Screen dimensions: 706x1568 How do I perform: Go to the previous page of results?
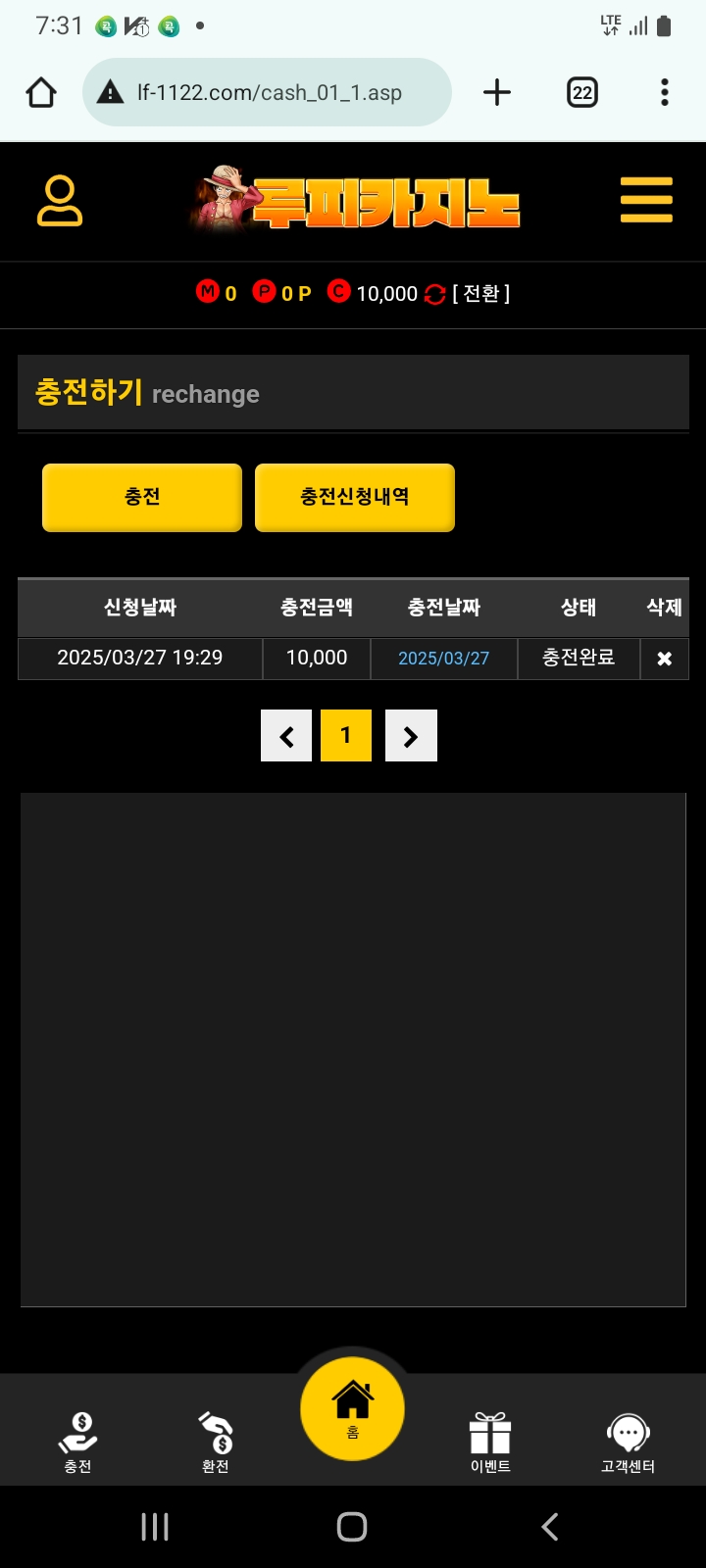tap(286, 736)
